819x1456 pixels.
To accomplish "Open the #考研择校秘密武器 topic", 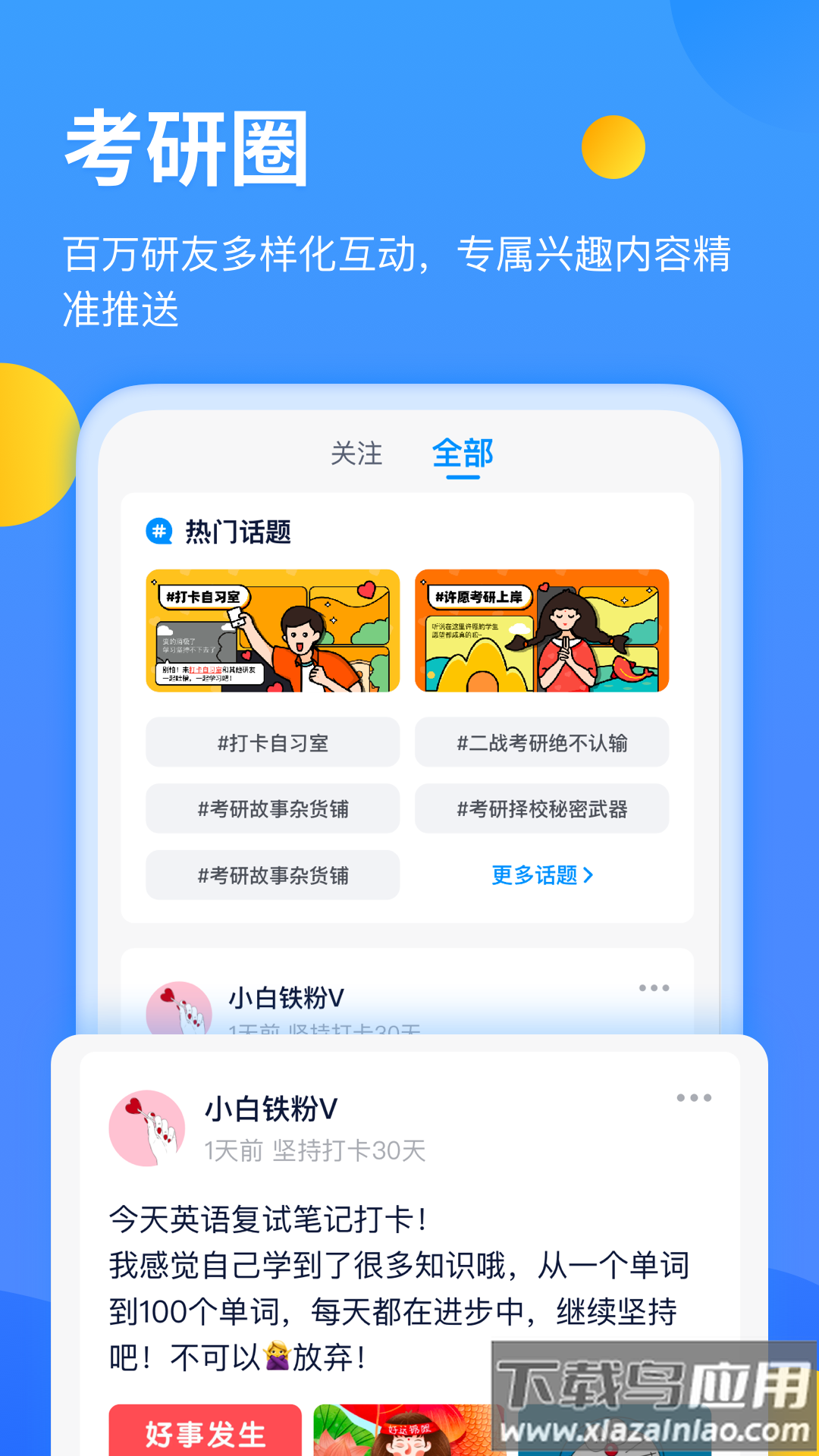I will point(541,808).
